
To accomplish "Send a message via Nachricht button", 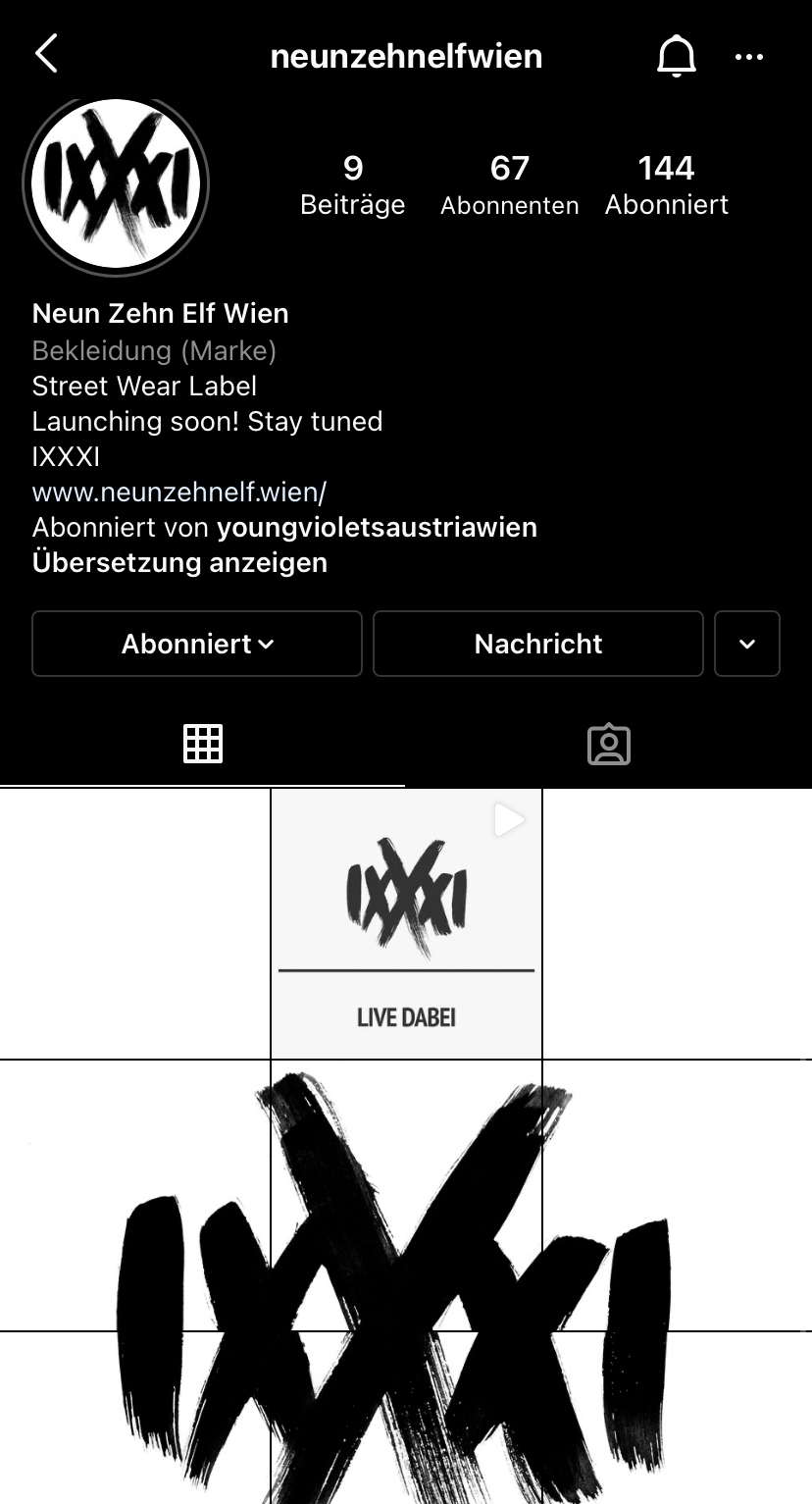I will (538, 644).
